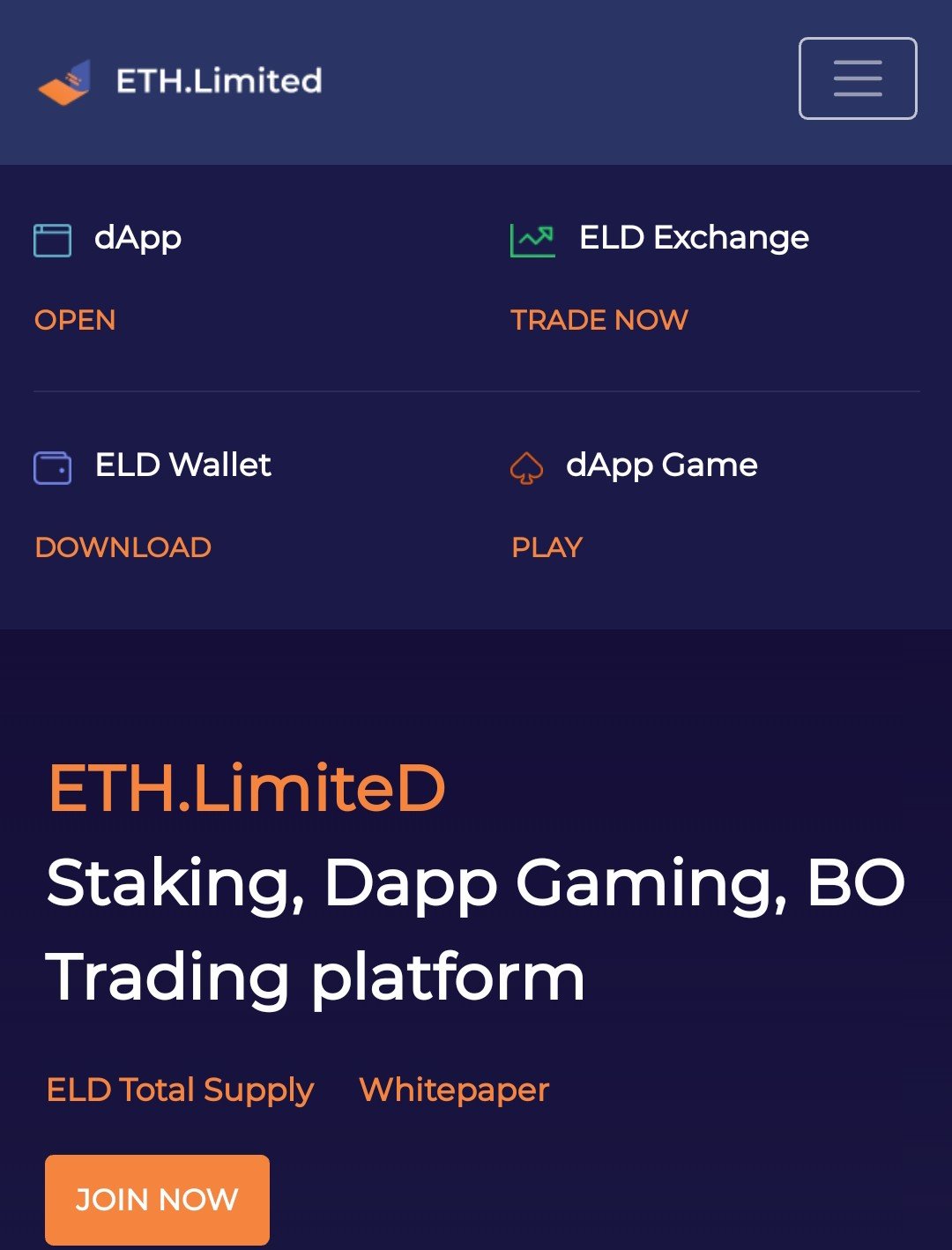Tap OPEN under dApp
The image size is (952, 1250).
(x=75, y=320)
